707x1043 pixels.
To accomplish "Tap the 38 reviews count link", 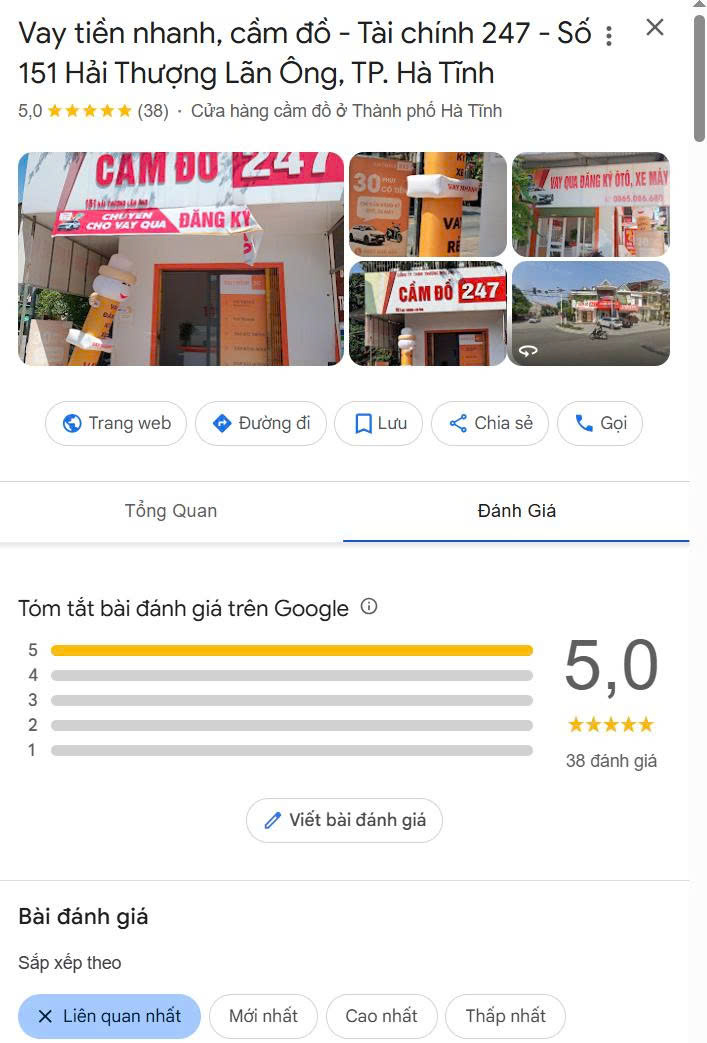I will point(153,111).
